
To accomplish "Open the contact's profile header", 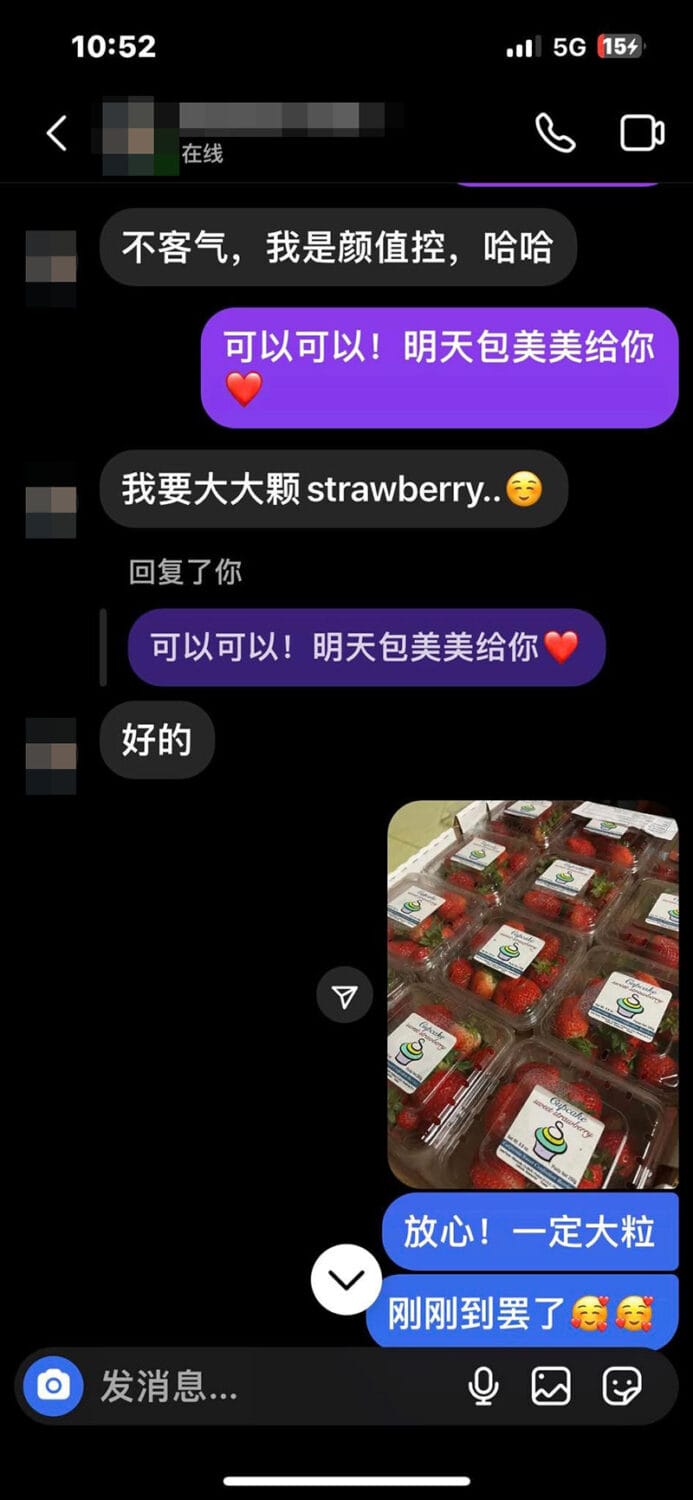I will point(250,133).
